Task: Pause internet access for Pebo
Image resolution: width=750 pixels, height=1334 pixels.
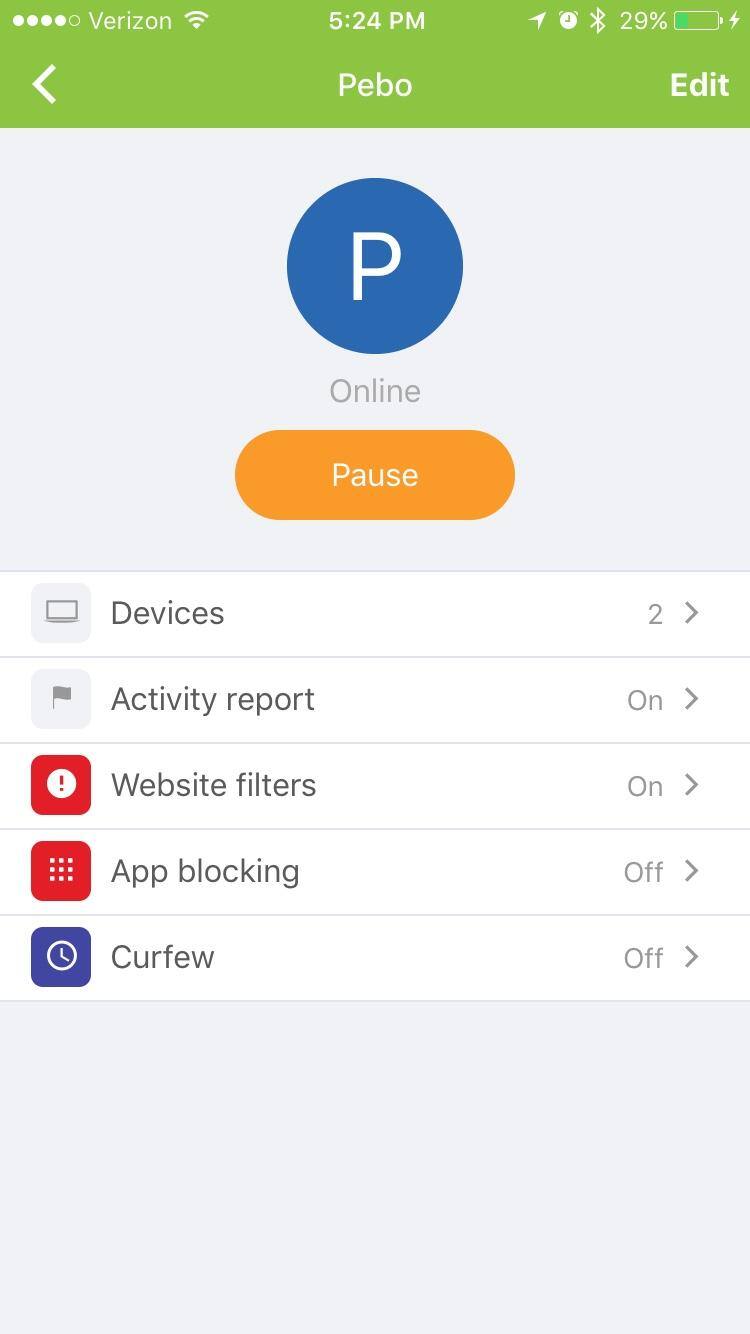Action: tap(374, 475)
